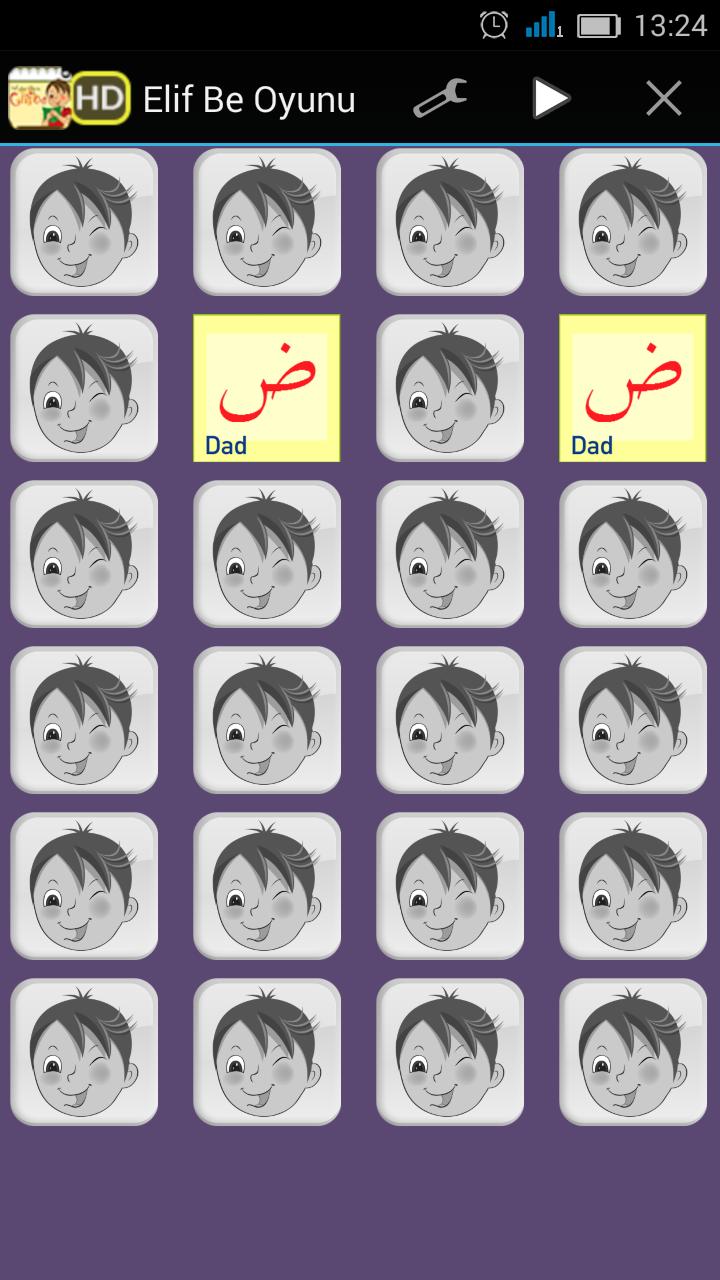Click the Elif Be Oyunu app logo

[40, 98]
